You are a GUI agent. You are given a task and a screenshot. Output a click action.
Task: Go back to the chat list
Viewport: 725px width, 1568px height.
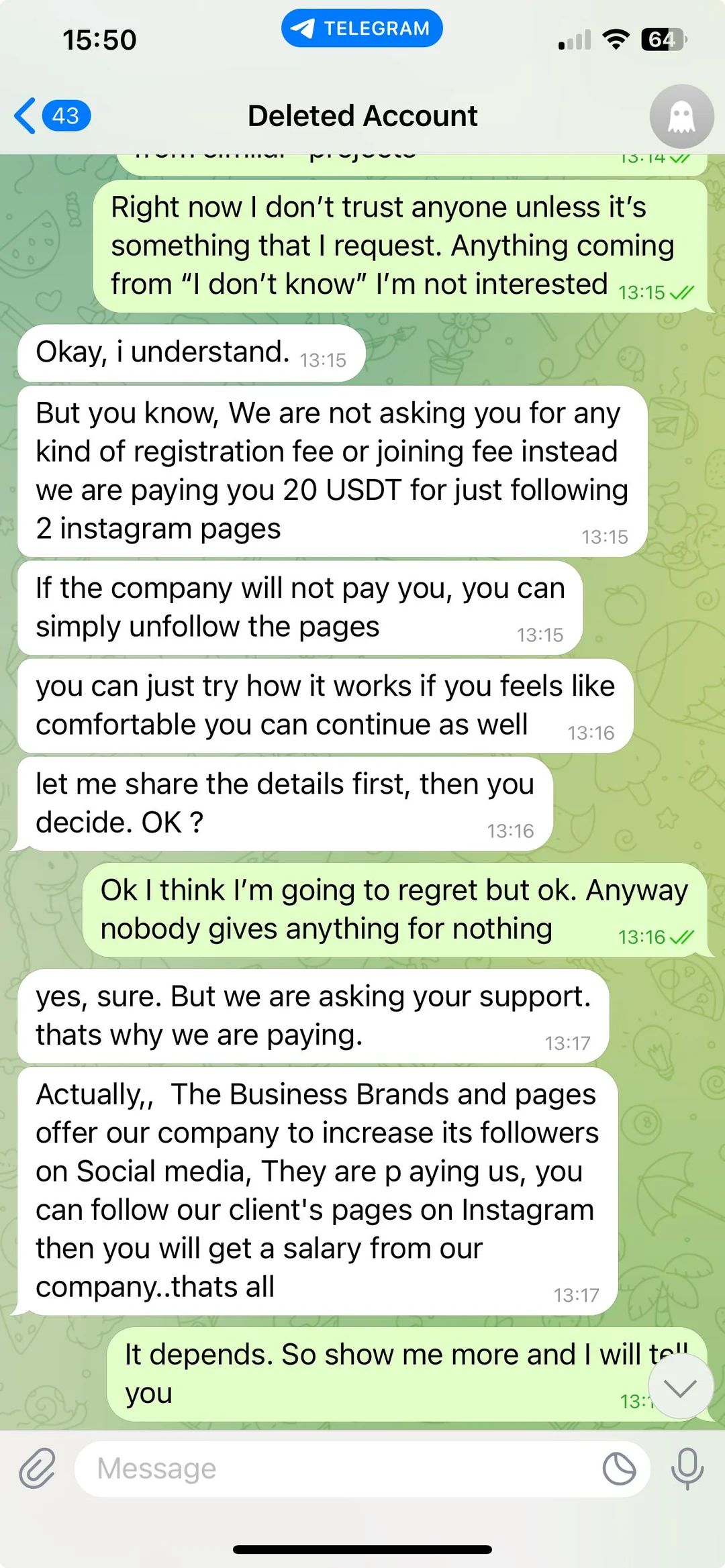50,116
